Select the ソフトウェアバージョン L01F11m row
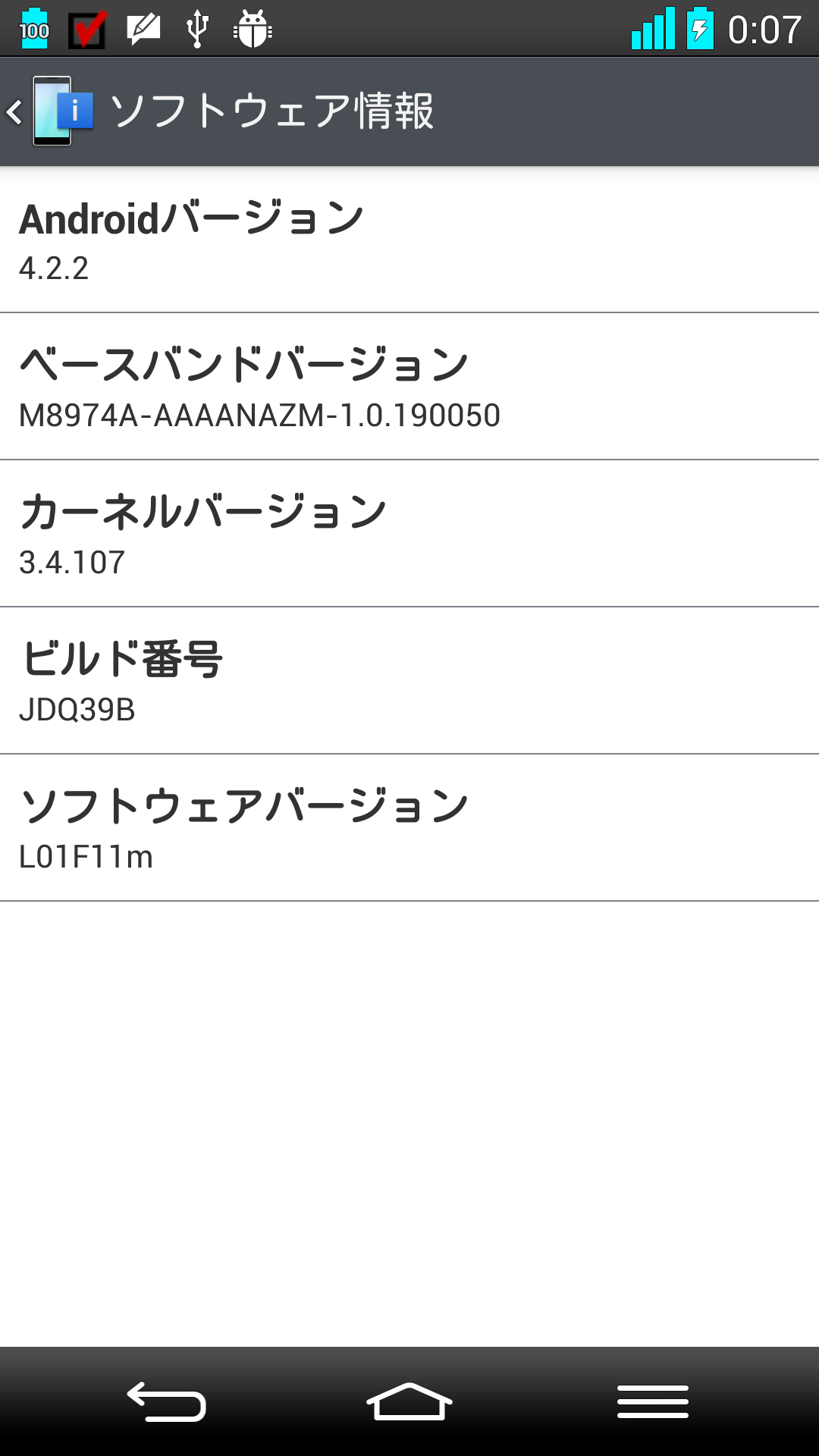This screenshot has height=1456, width=819. click(x=409, y=828)
